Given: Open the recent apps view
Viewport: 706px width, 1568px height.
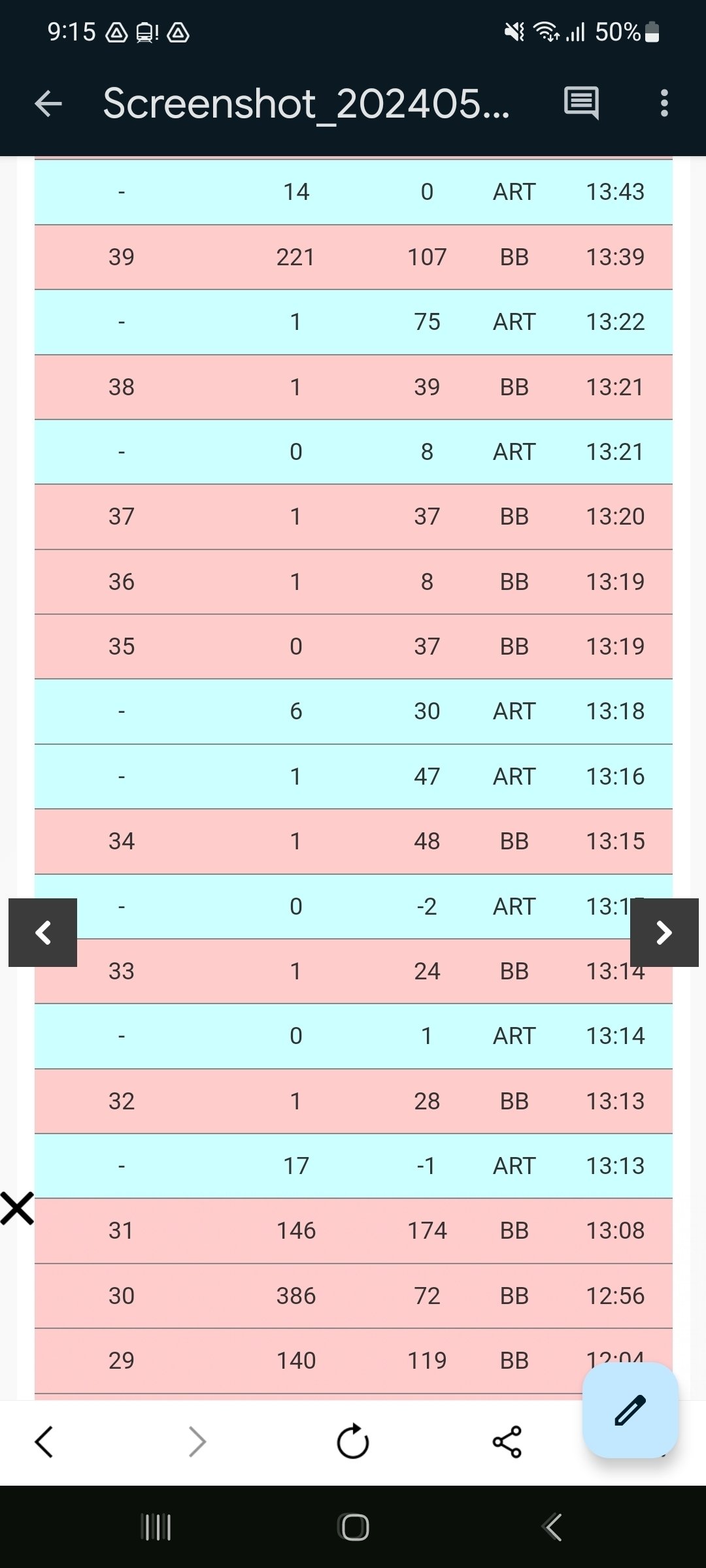Looking at the screenshot, I should tap(156, 1527).
